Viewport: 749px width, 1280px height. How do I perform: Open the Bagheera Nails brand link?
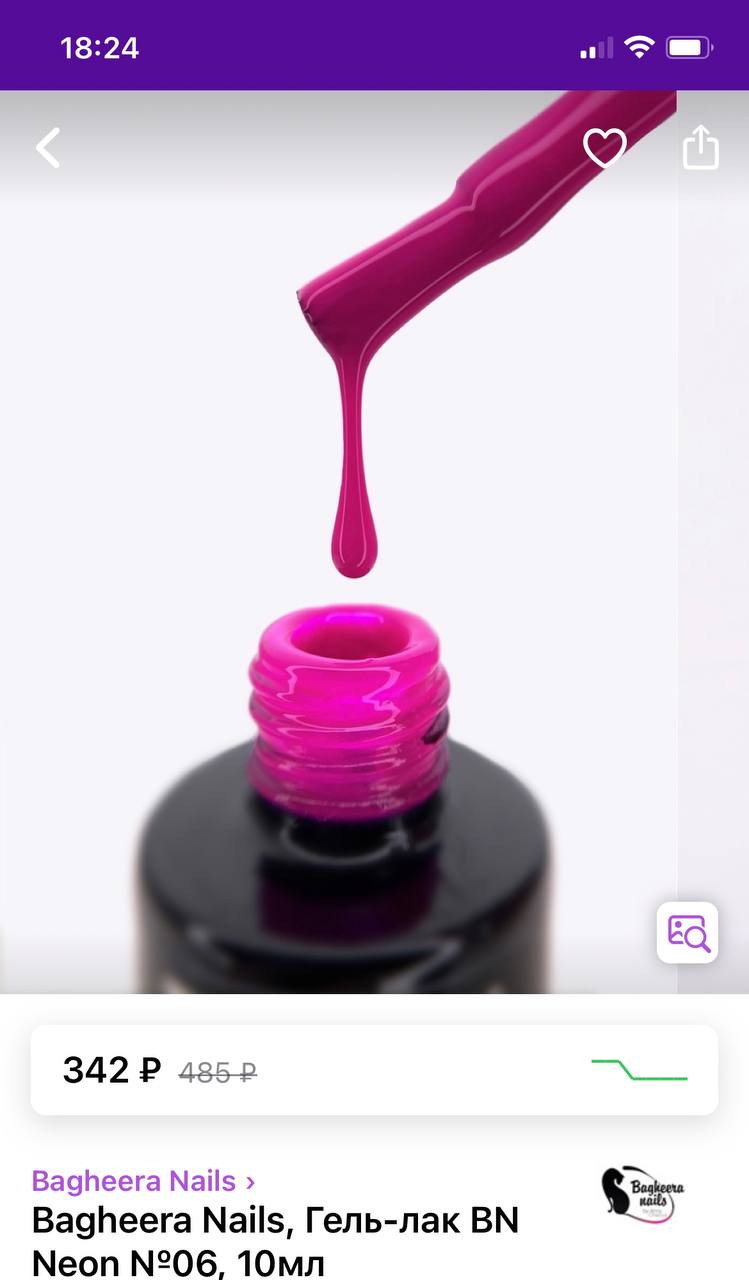click(x=143, y=1181)
